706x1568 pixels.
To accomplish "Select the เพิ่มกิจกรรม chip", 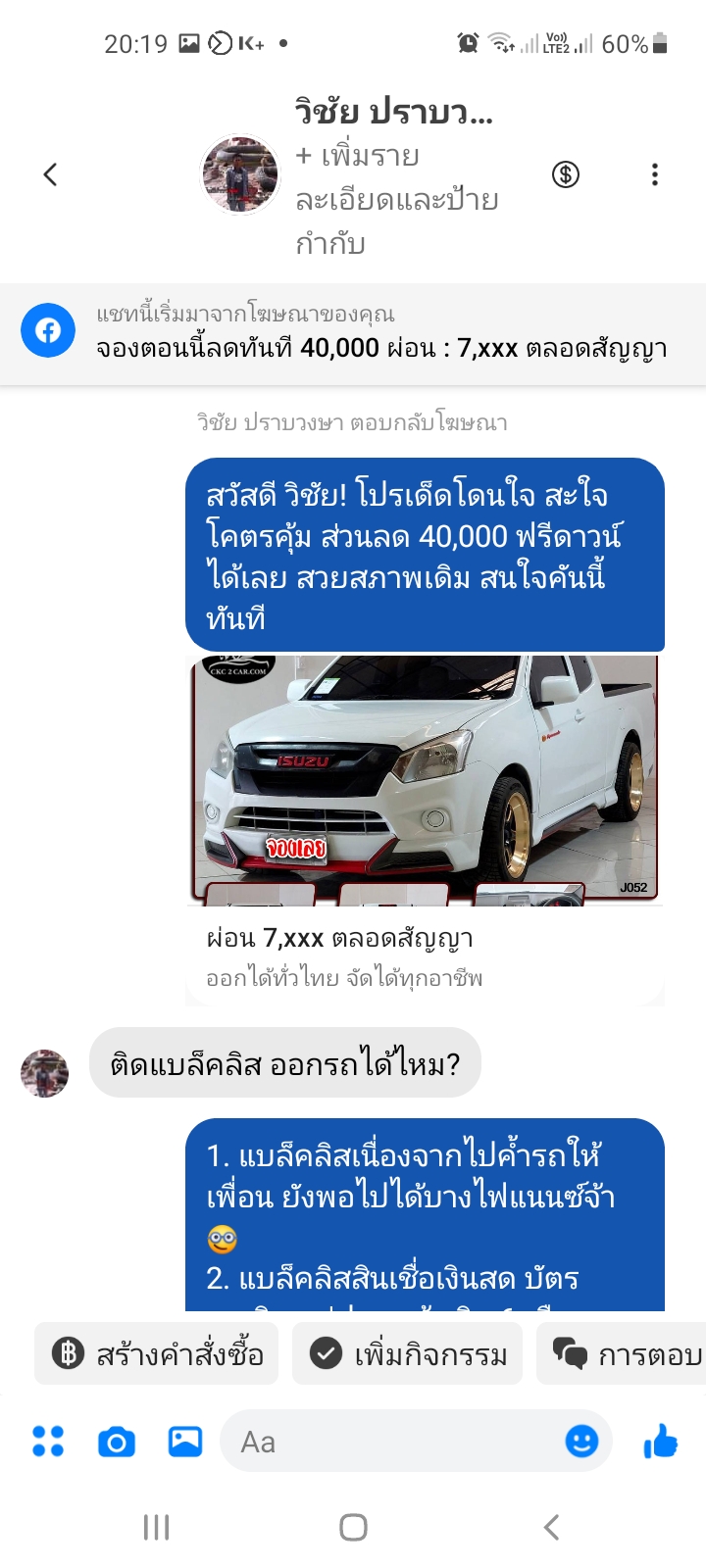I will point(408,1354).
